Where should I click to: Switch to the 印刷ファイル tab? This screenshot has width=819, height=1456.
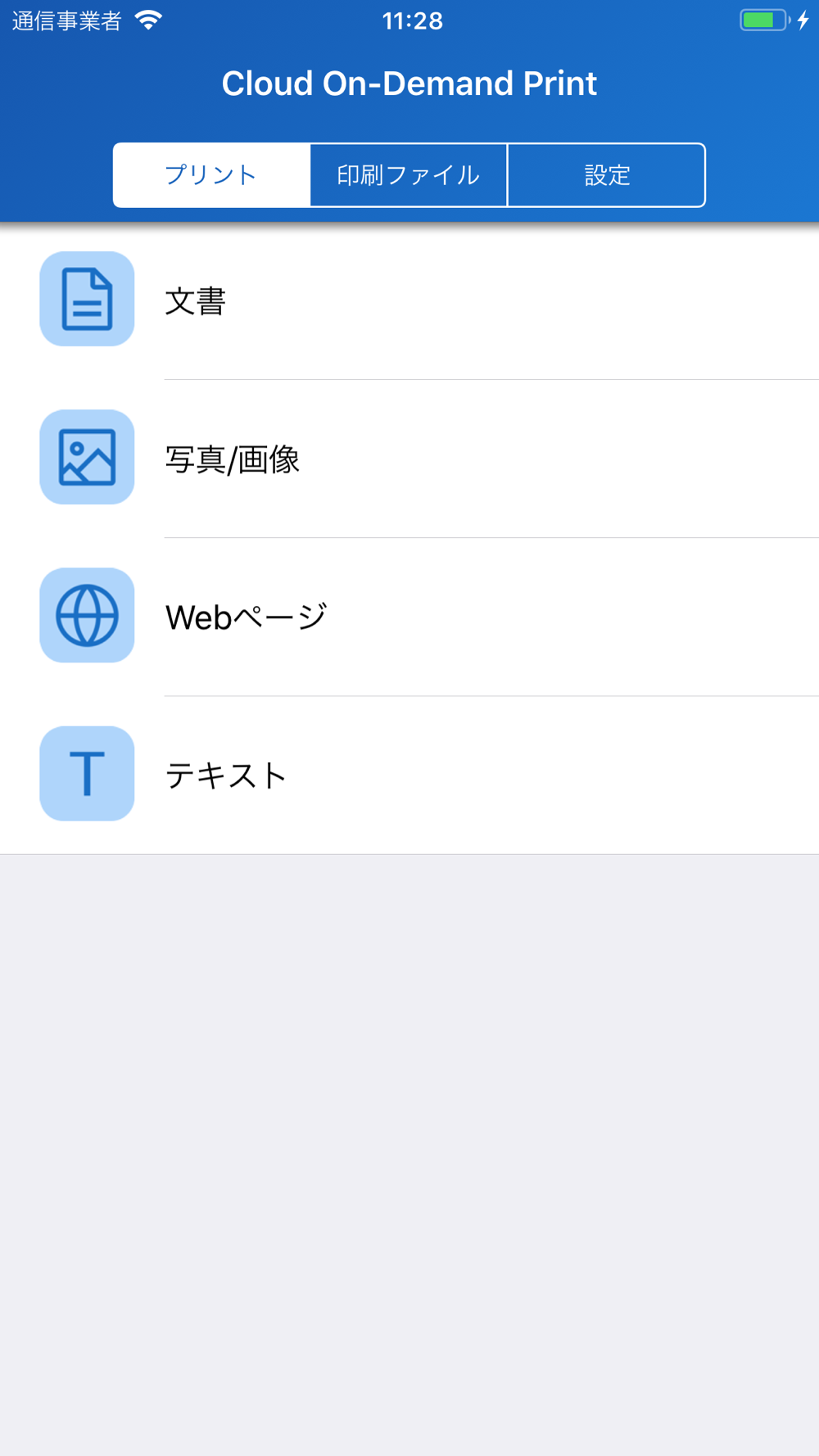[409, 175]
